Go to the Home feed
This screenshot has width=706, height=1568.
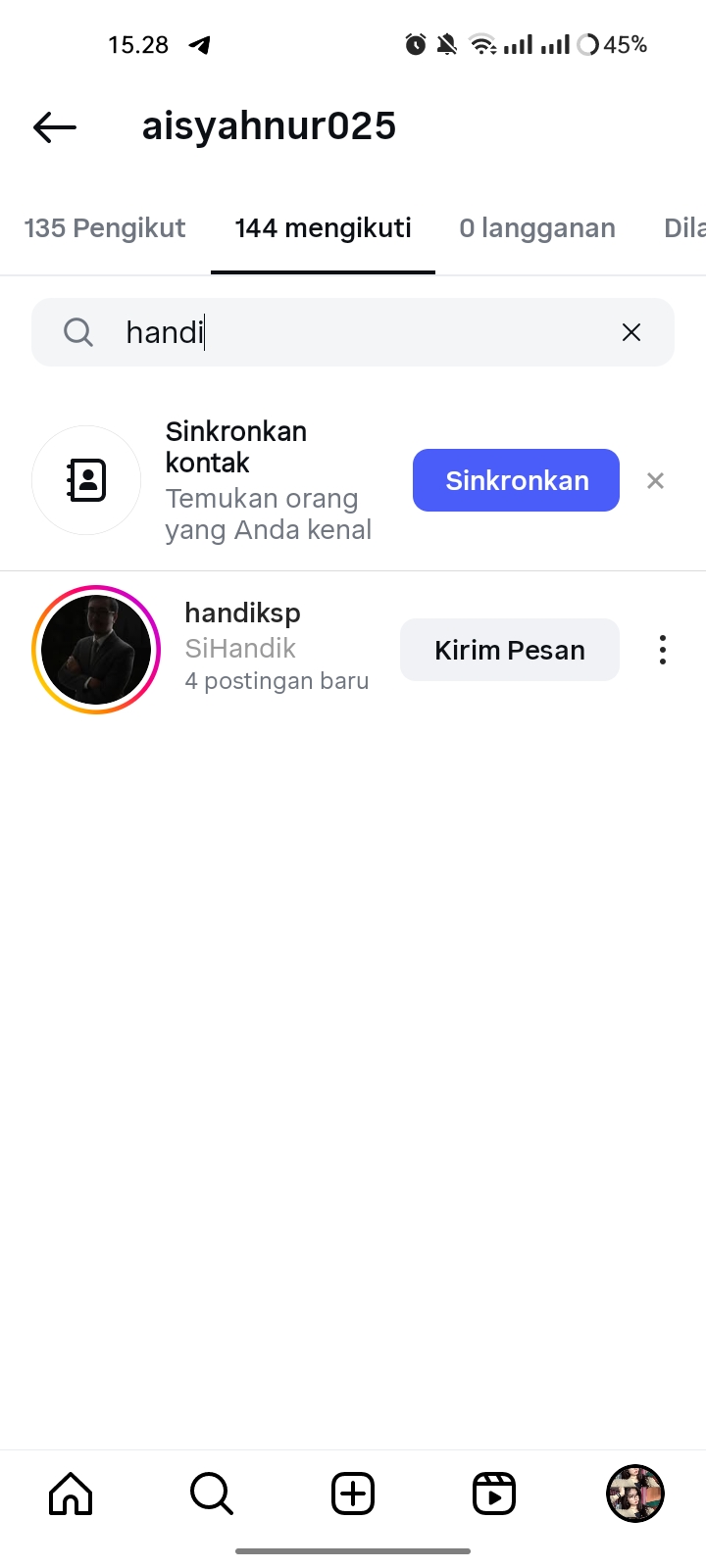click(x=71, y=1494)
